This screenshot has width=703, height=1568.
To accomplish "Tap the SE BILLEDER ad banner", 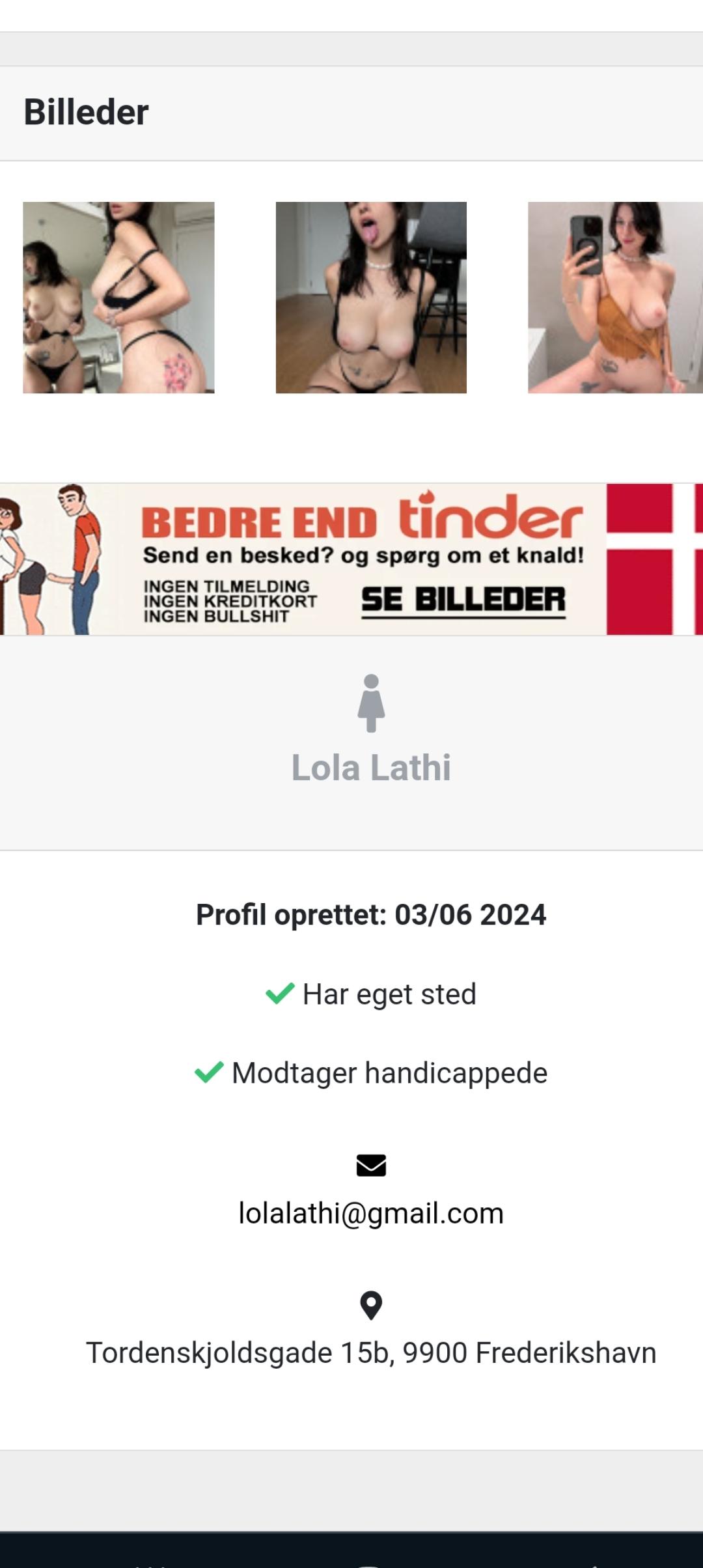I will [463, 600].
